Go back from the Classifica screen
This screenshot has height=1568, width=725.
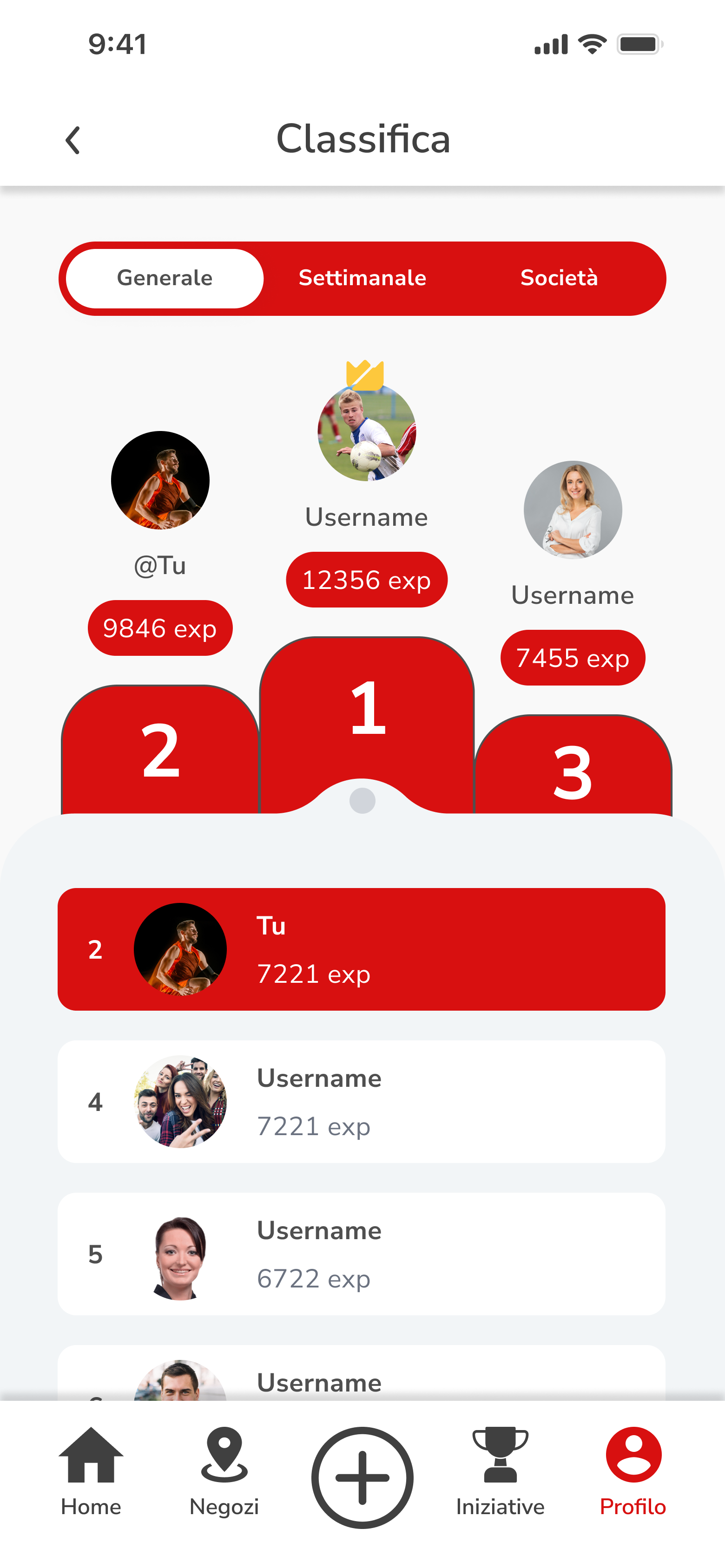(72, 140)
